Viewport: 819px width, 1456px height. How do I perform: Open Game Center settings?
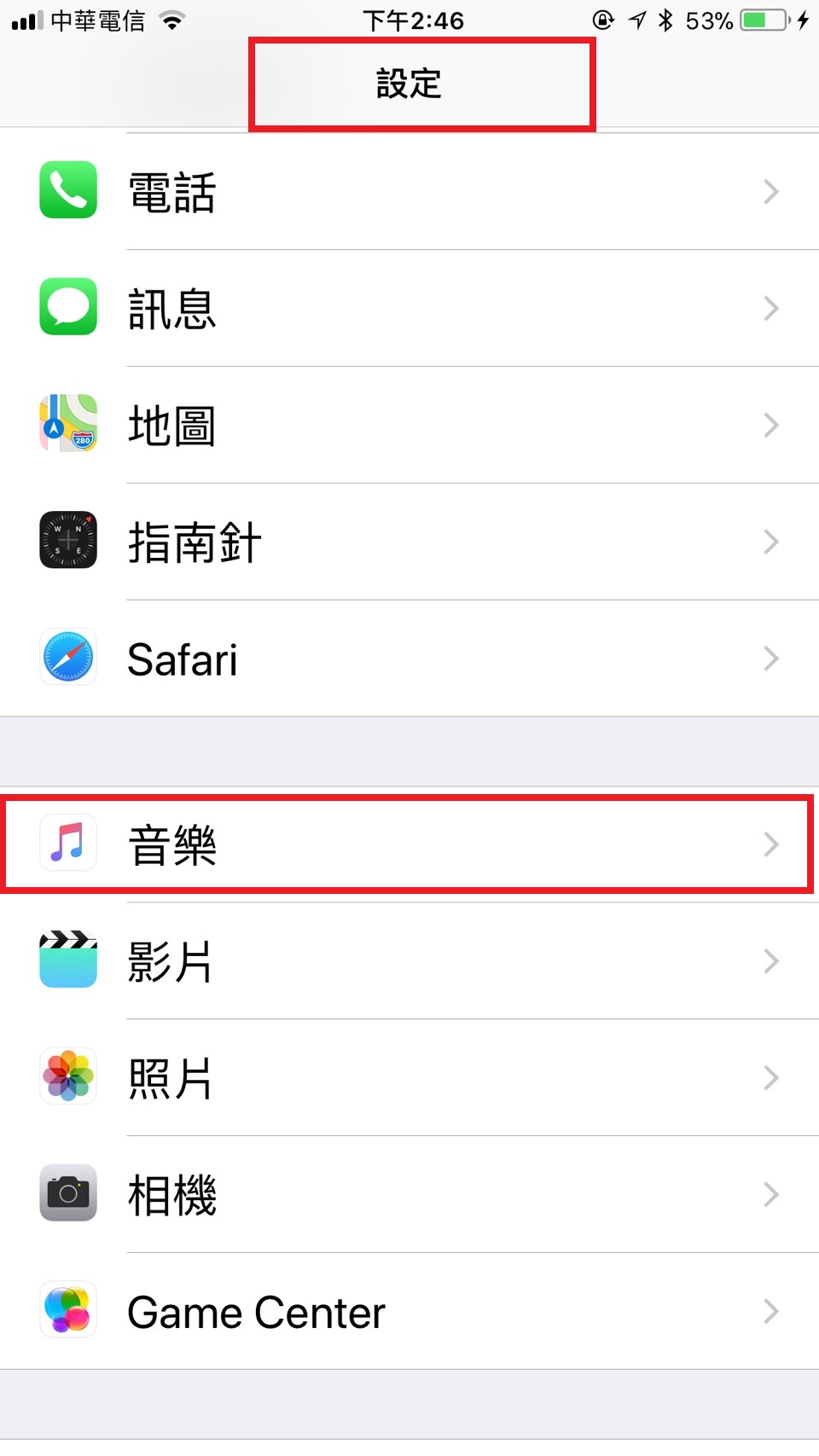(409, 1311)
